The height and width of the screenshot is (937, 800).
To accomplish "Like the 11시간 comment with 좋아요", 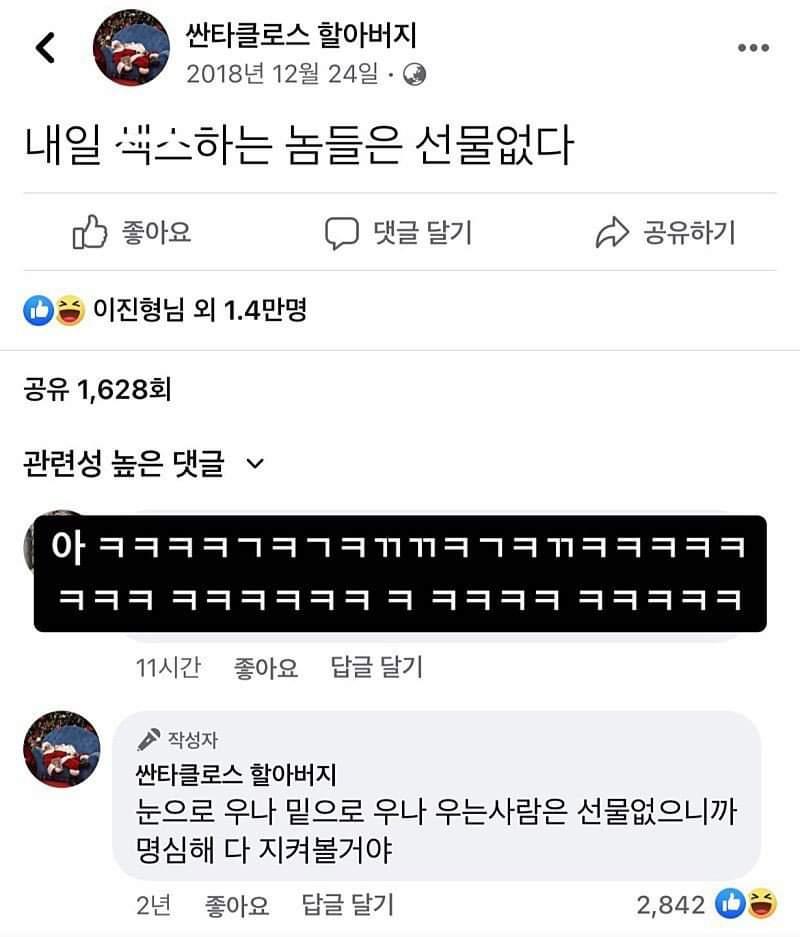I will click(266, 667).
